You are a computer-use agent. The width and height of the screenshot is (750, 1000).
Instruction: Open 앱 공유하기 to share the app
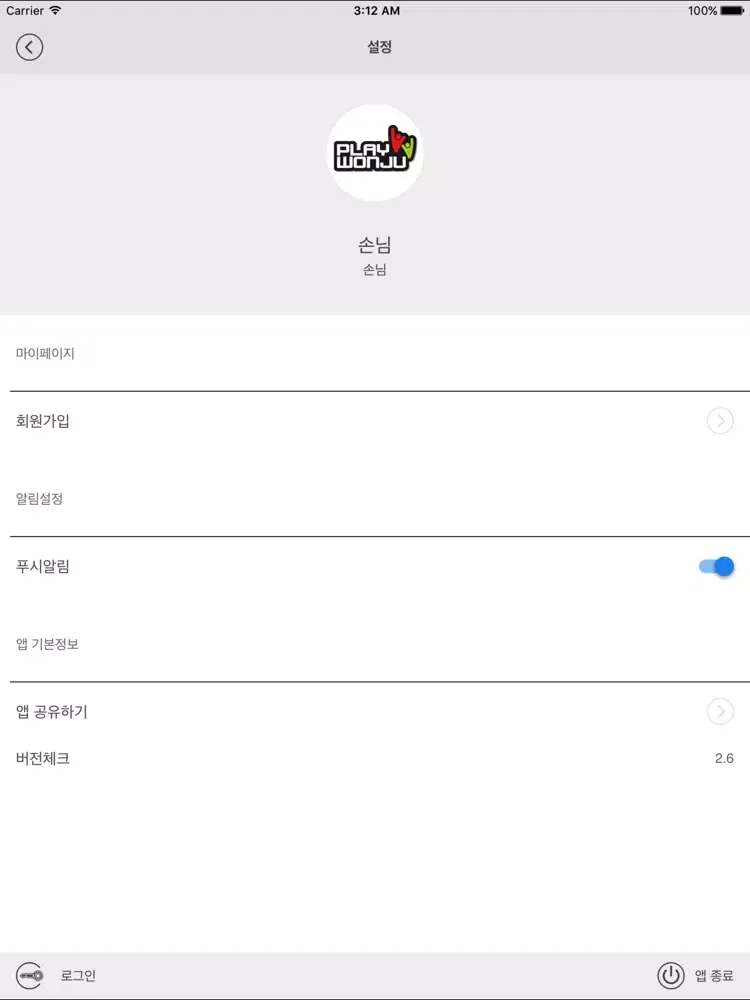375,712
